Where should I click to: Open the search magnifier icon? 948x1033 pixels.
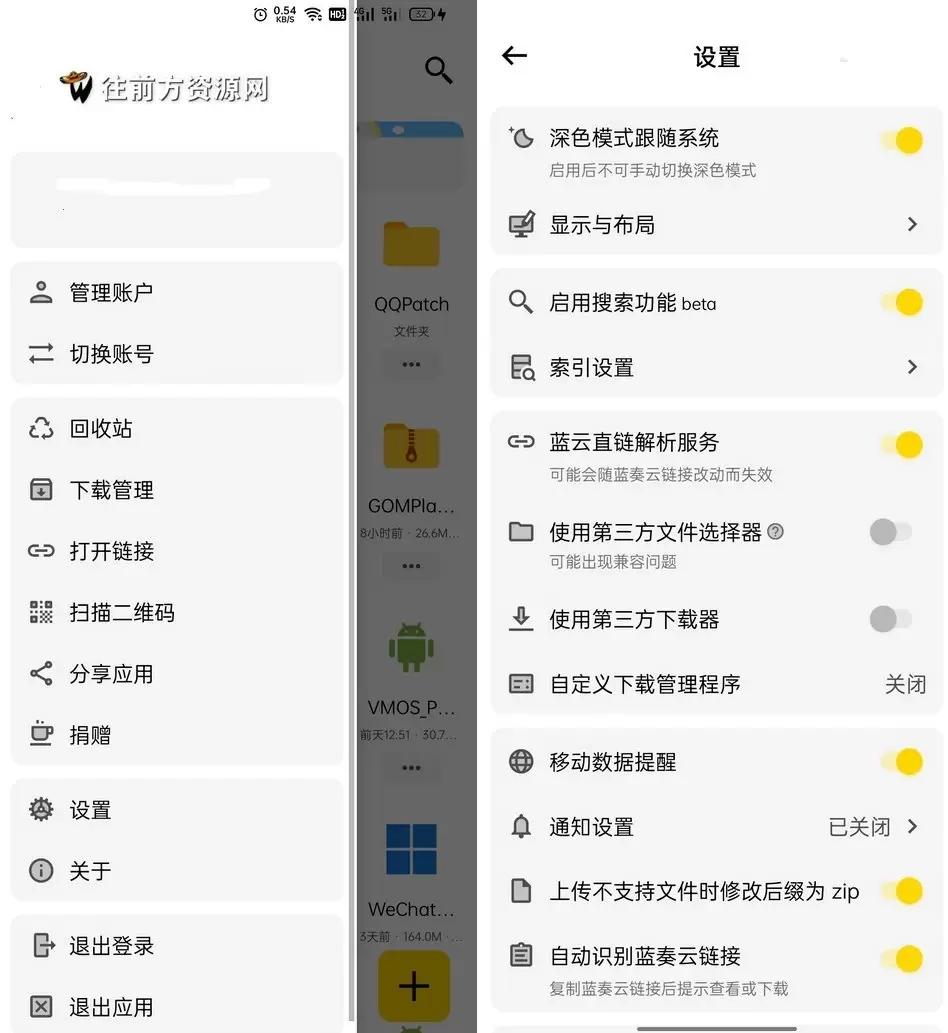[438, 70]
